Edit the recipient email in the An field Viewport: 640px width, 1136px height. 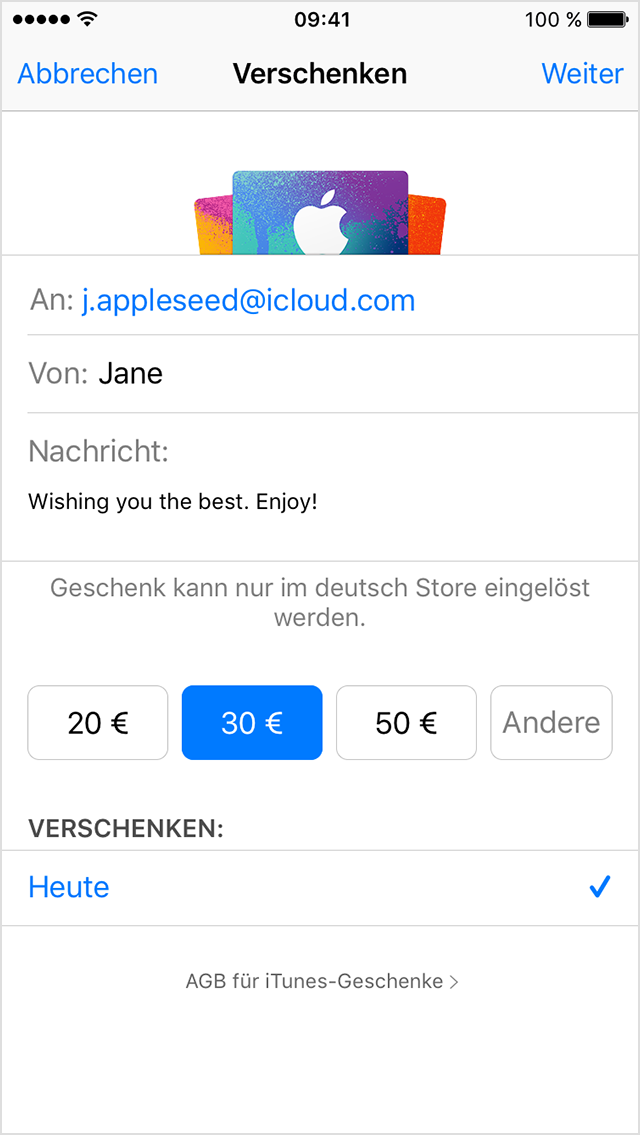coord(248,300)
